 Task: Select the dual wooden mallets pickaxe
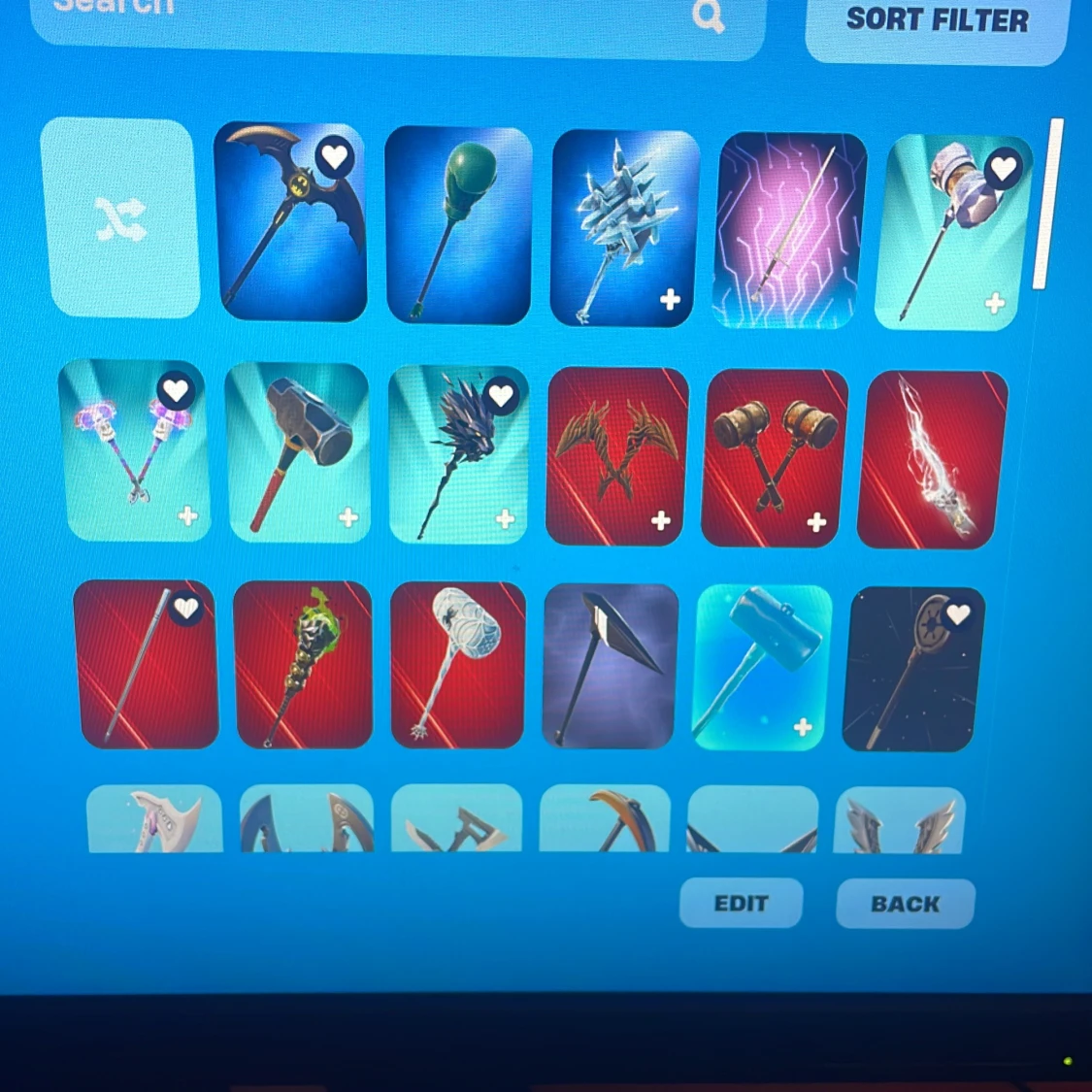775,458
